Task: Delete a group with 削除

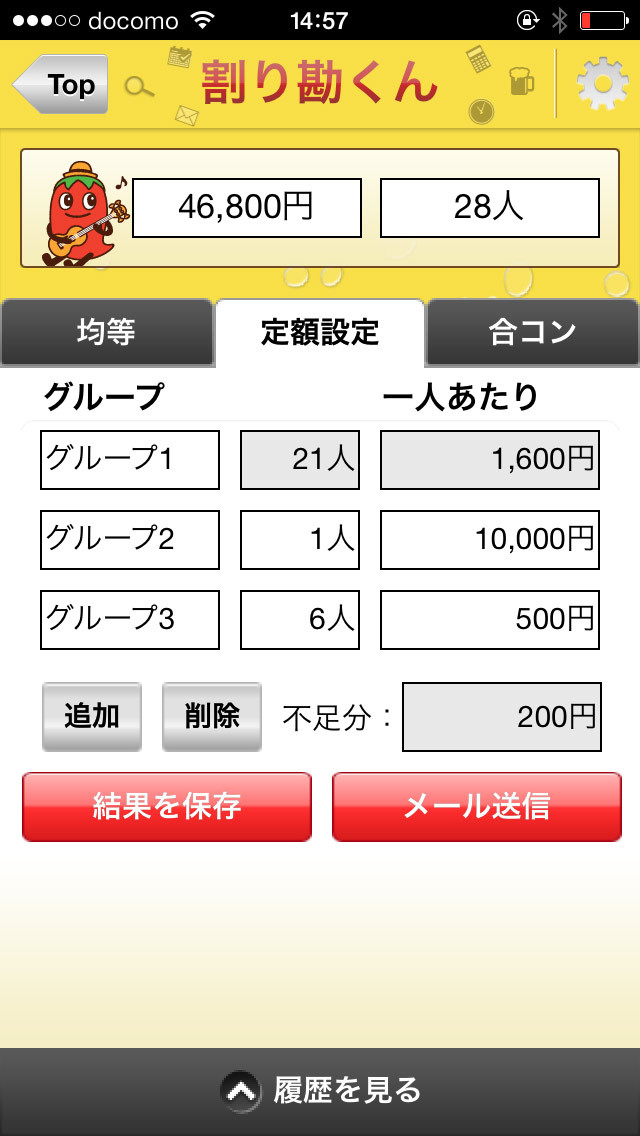Action: tap(212, 716)
